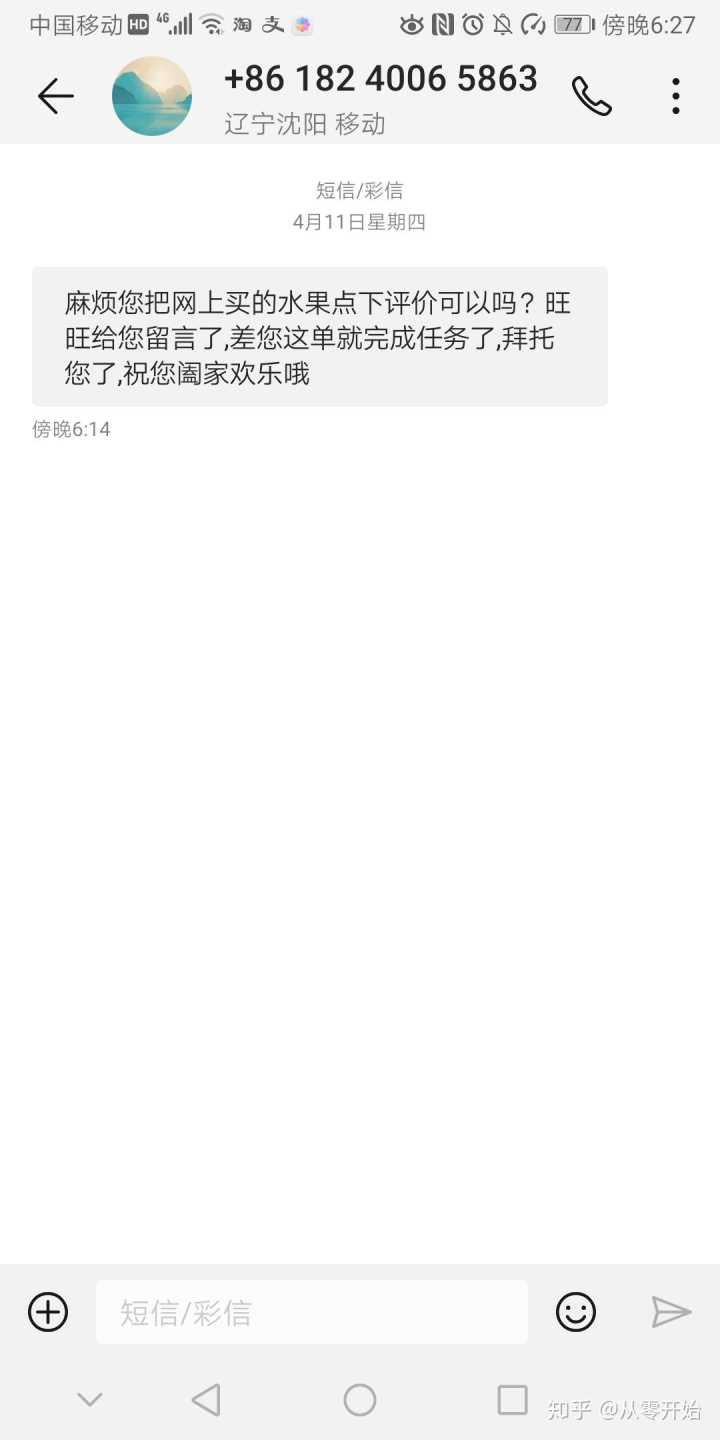720x1440 pixels.
Task: Go back to the message list
Action: click(x=56, y=96)
